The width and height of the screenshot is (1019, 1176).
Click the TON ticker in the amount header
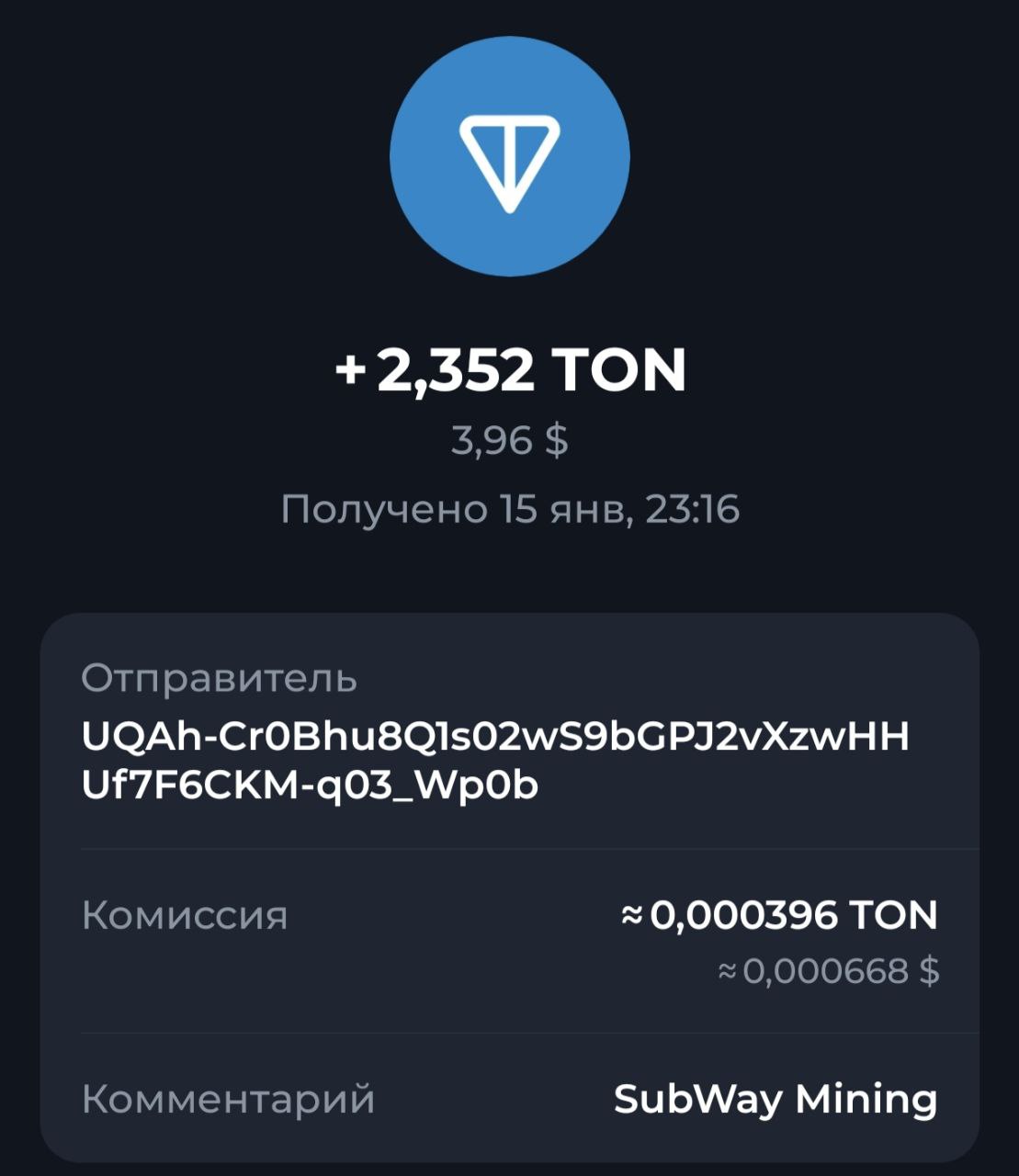[x=625, y=367]
